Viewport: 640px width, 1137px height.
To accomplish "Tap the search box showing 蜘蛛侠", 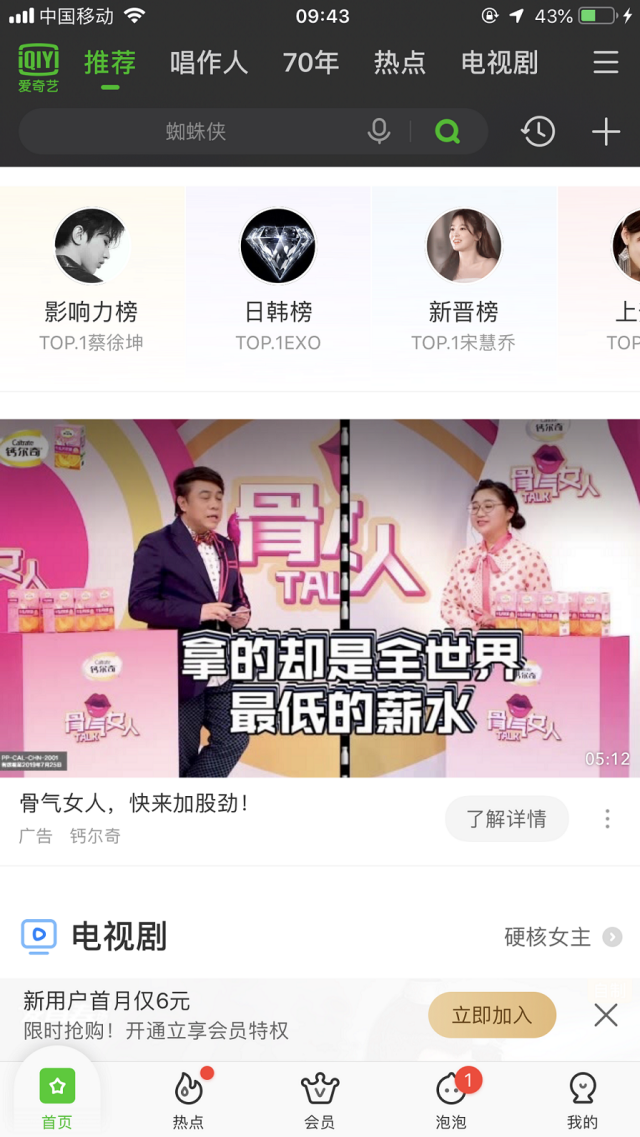I will (195, 132).
